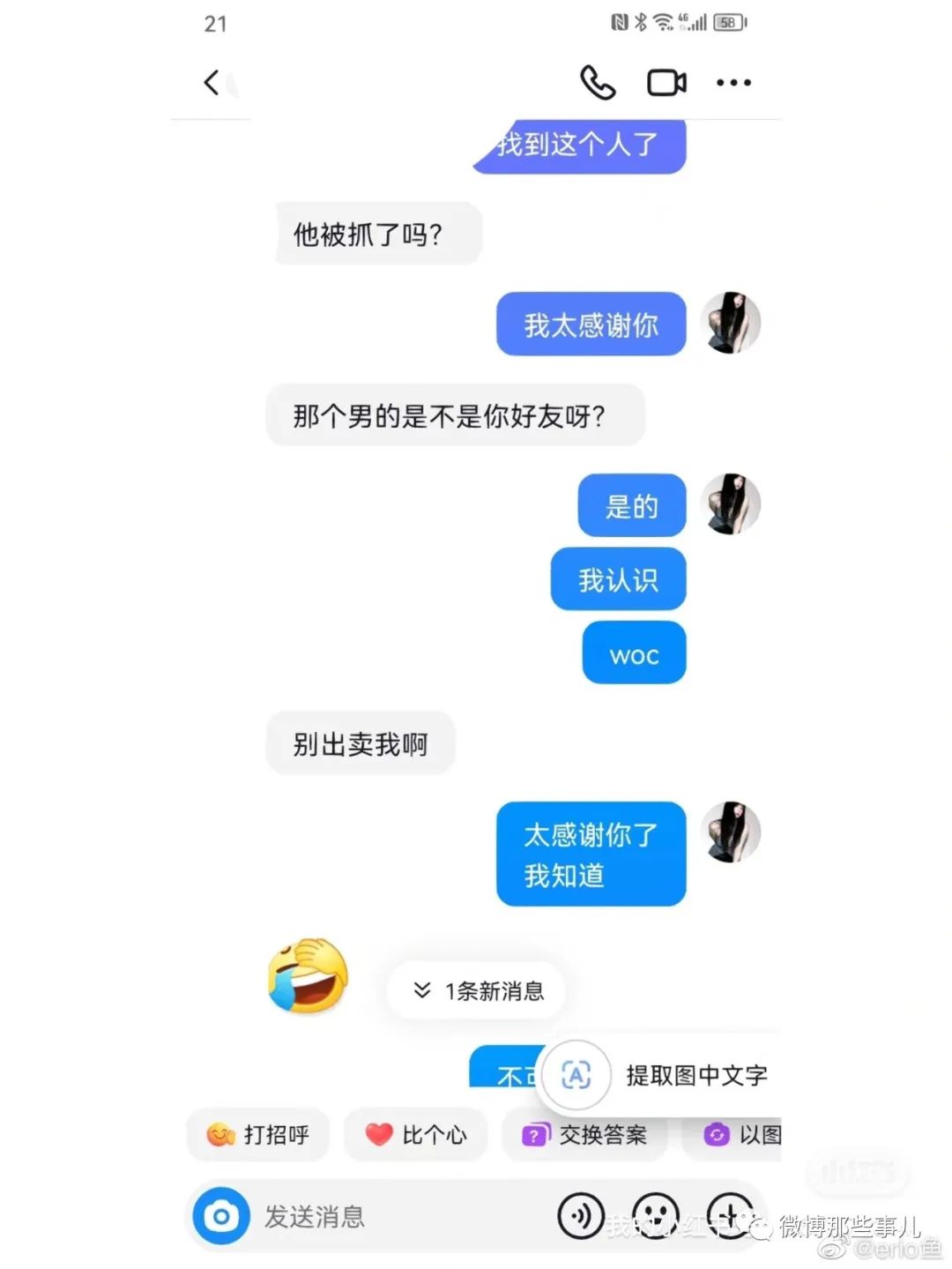
Task: Open the camera button
Action: tap(221, 1216)
